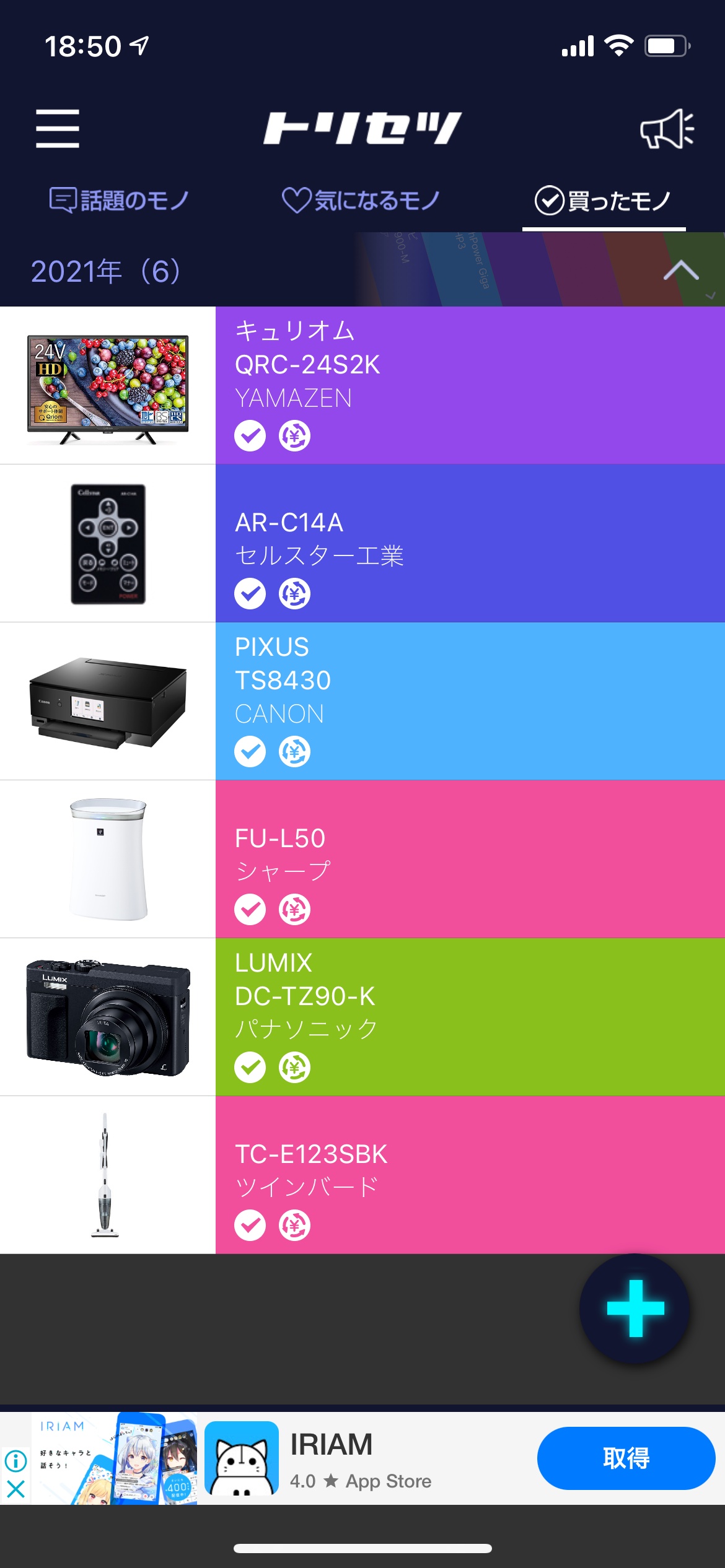Tap the yen icon on FU-L50
Screen dimensions: 725x1568
click(x=294, y=910)
